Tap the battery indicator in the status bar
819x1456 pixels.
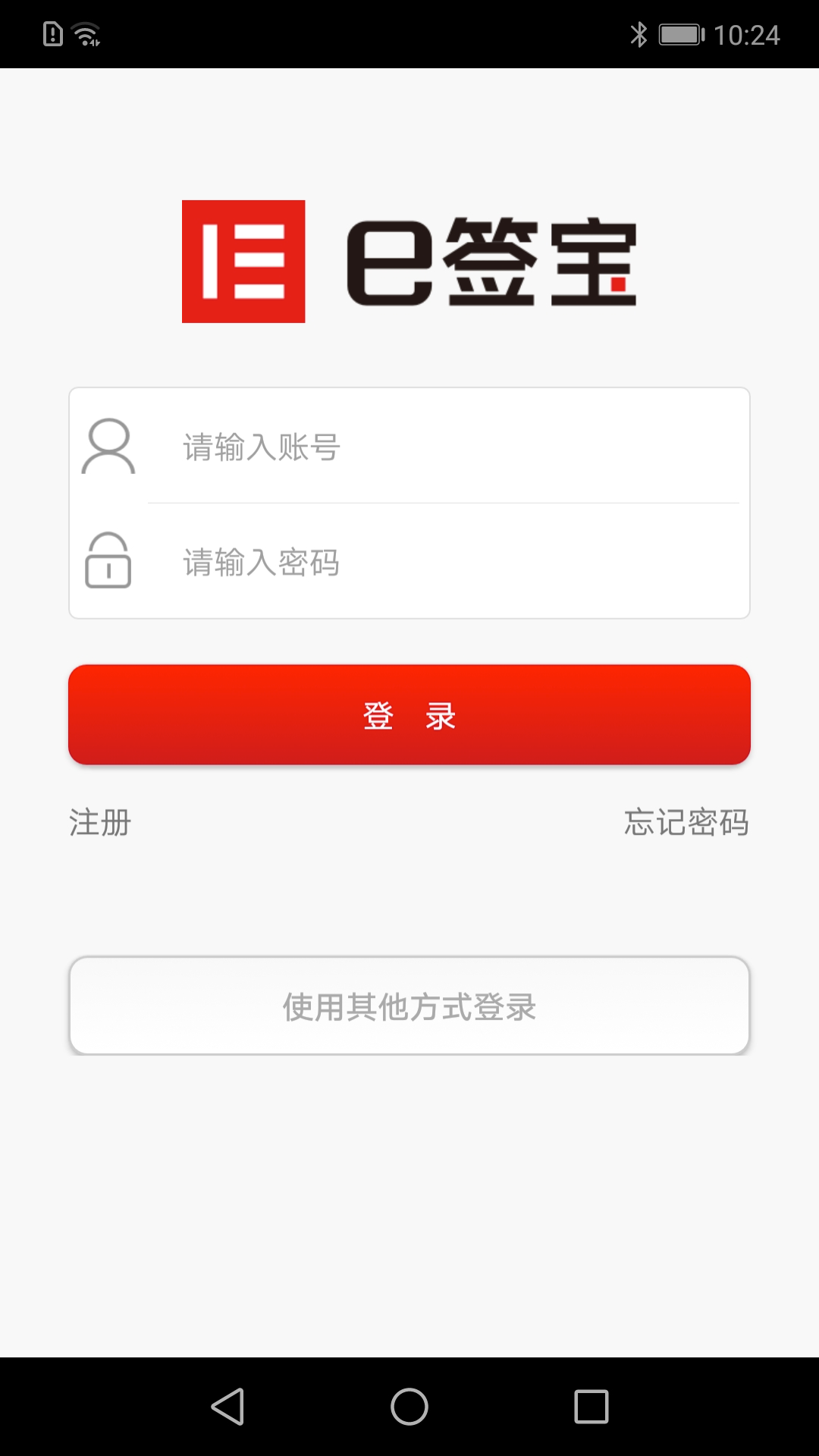[681, 33]
